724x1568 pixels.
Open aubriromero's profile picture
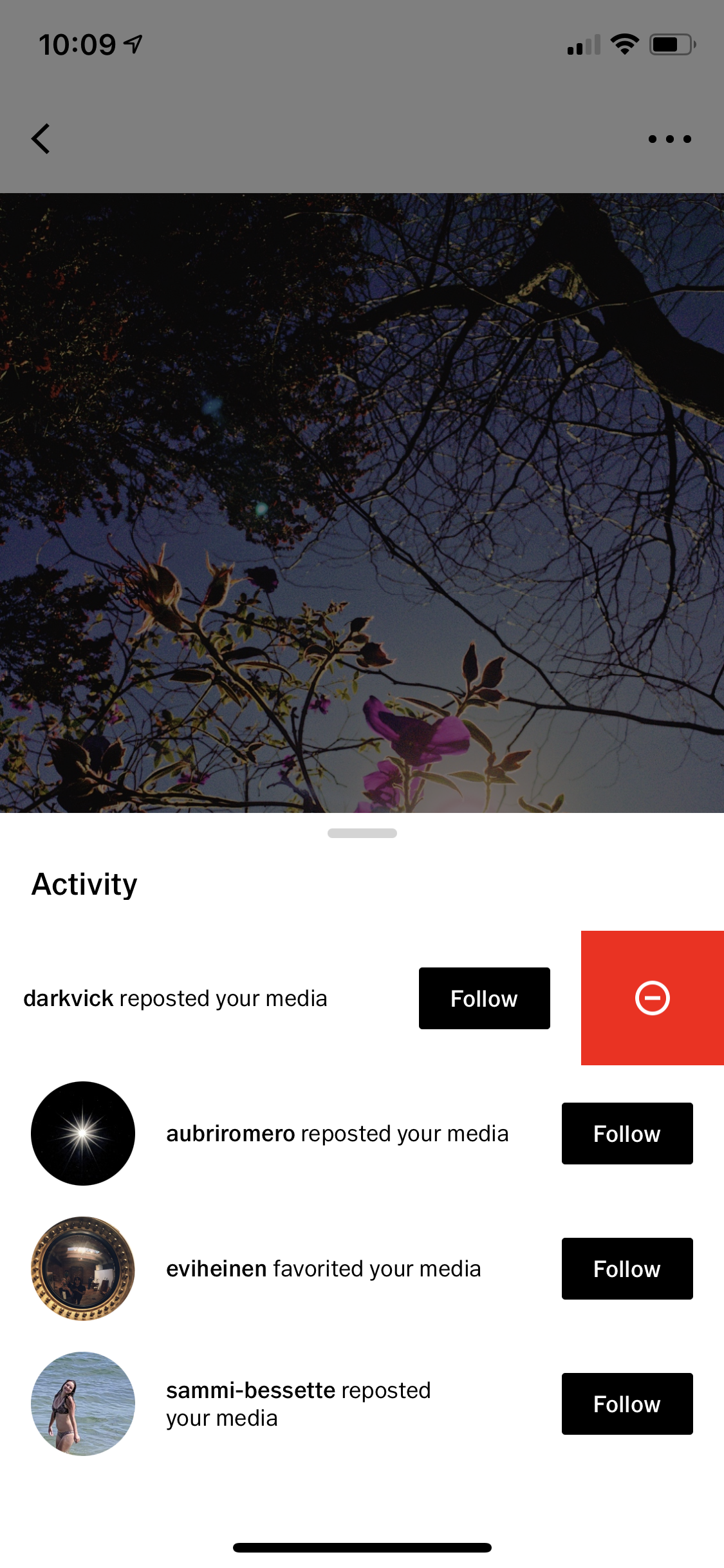pyautogui.click(x=83, y=1134)
